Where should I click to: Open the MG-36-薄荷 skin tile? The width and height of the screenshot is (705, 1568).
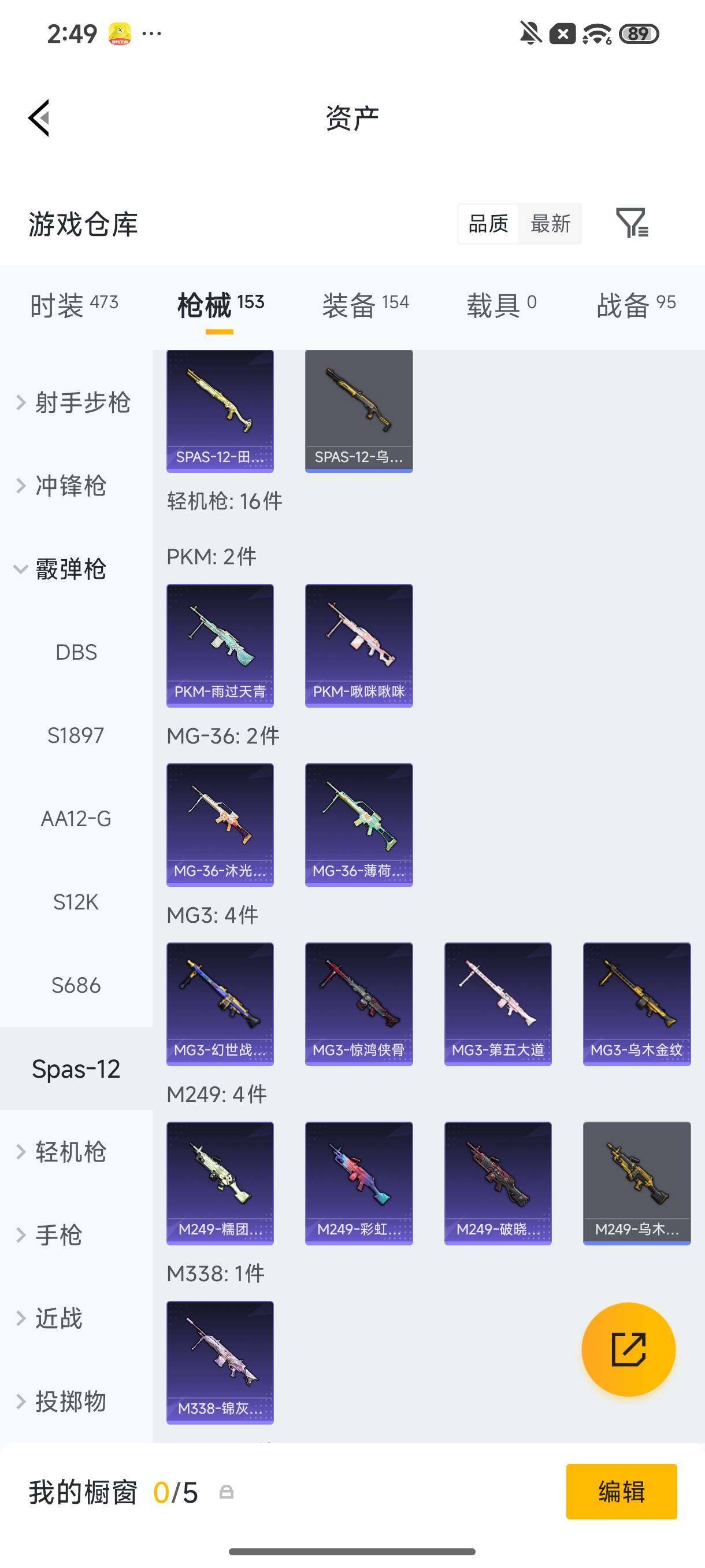359,825
